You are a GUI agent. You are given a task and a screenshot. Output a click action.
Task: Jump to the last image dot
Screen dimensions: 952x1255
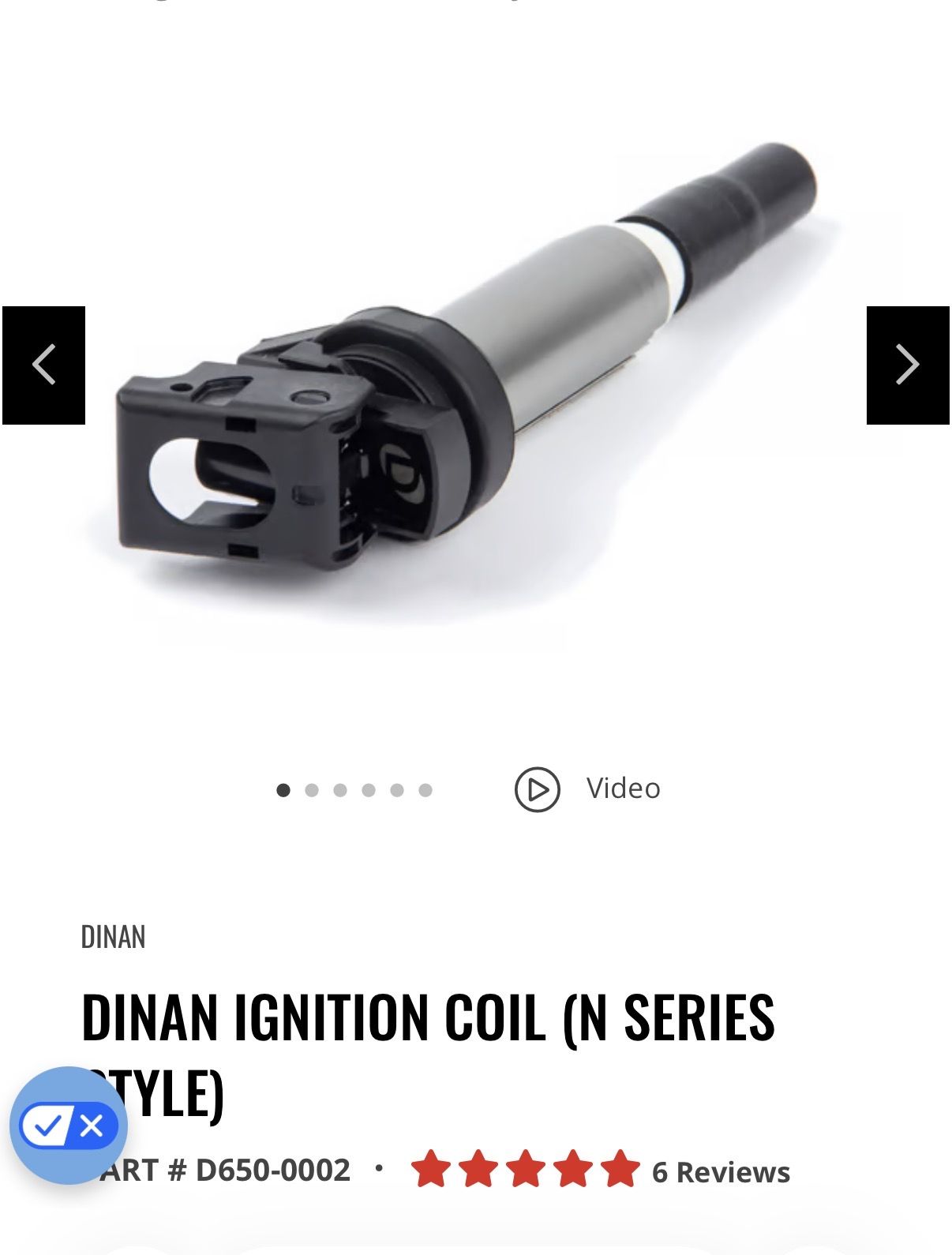(425, 790)
